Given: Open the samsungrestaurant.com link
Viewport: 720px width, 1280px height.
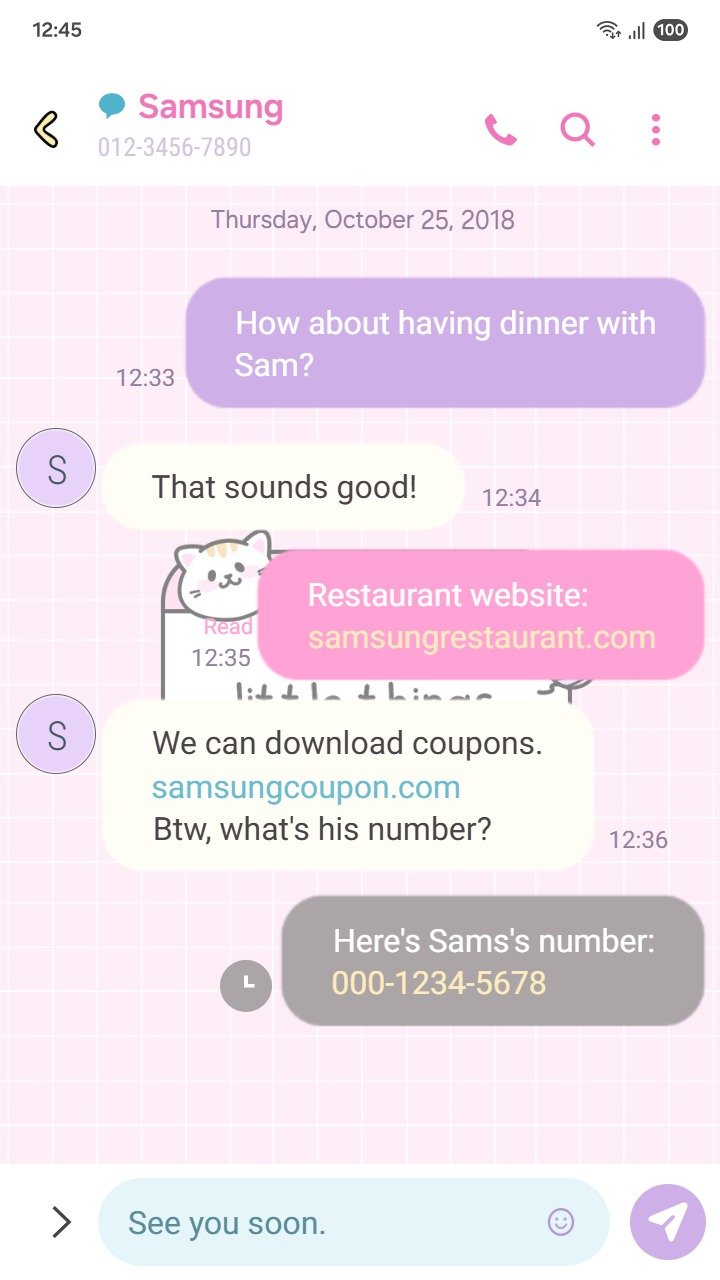Looking at the screenshot, I should point(481,638).
